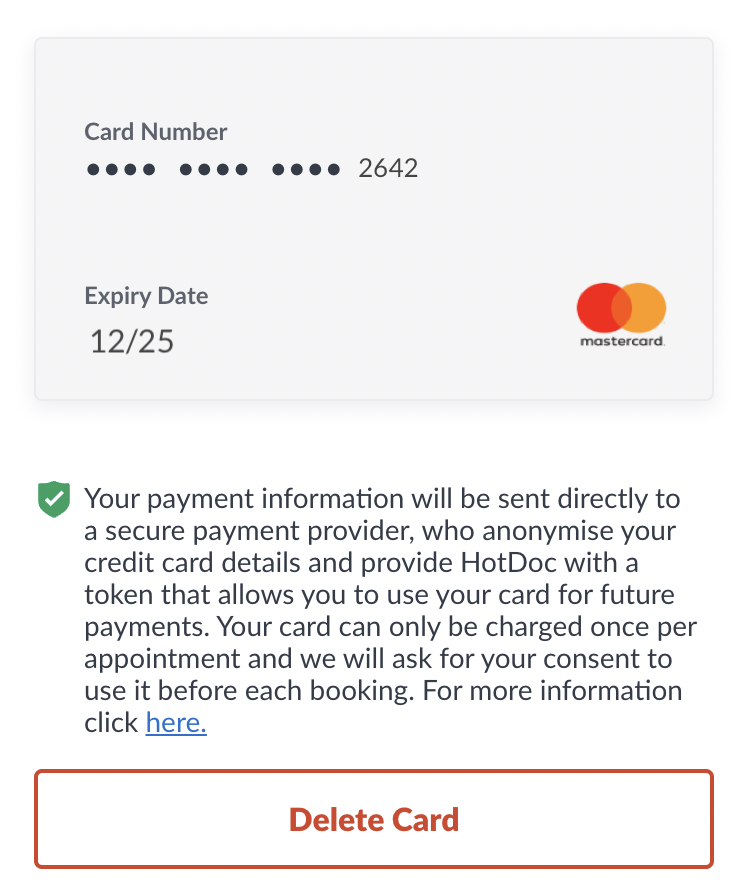This screenshot has width=750, height=896.
Task: Select the saved card panel
Action: pyautogui.click(x=375, y=220)
